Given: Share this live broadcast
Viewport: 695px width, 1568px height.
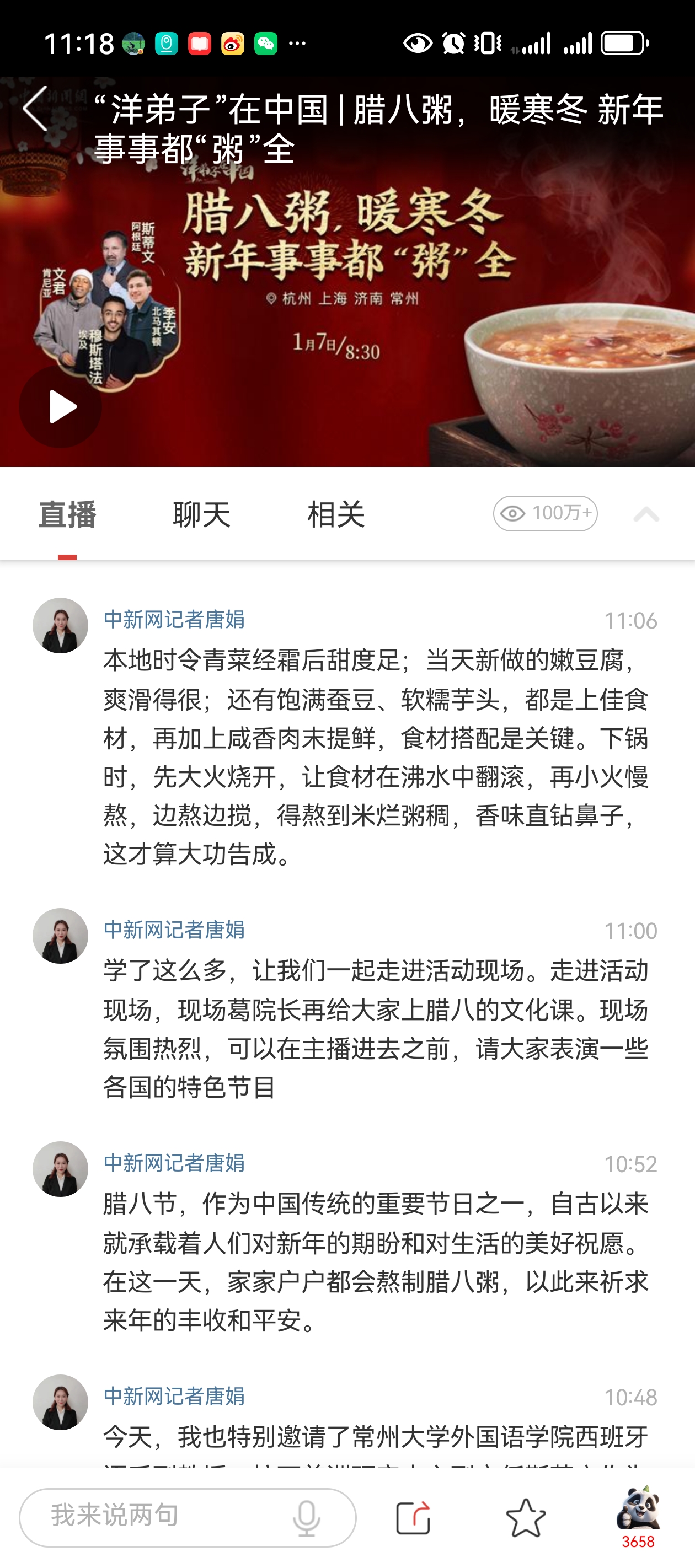Looking at the screenshot, I should coord(413,1517).
